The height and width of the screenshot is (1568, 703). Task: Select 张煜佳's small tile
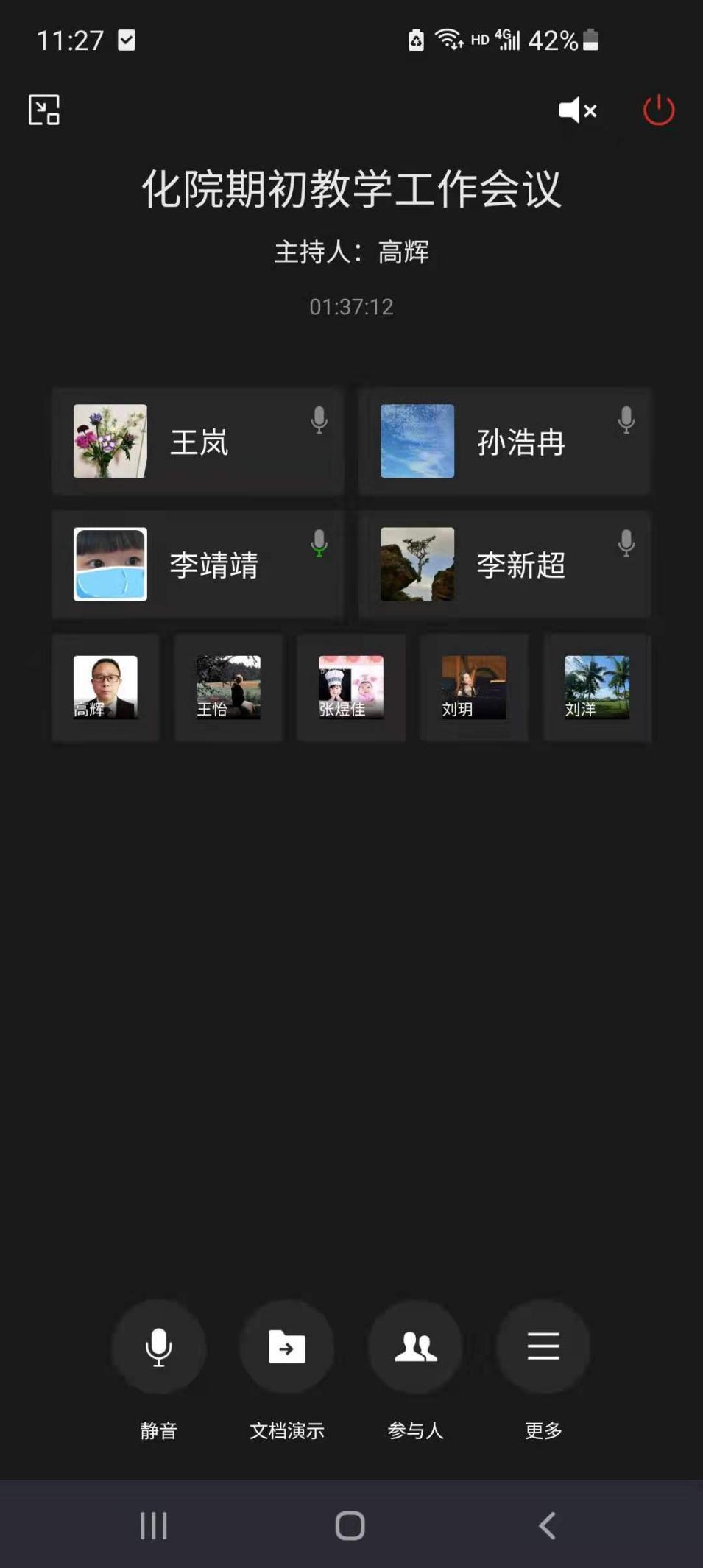coord(351,688)
